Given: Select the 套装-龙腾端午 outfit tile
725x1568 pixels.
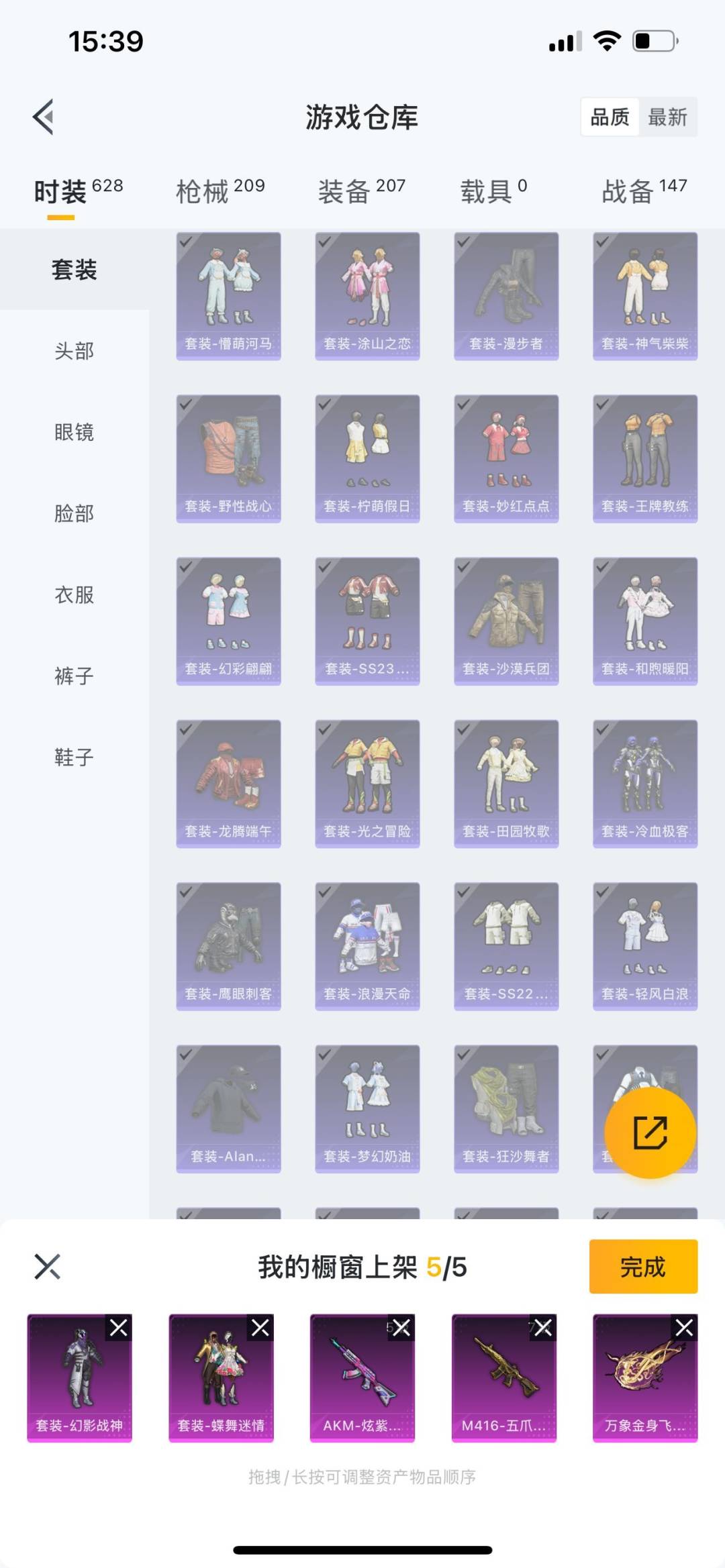Looking at the screenshot, I should [x=228, y=783].
